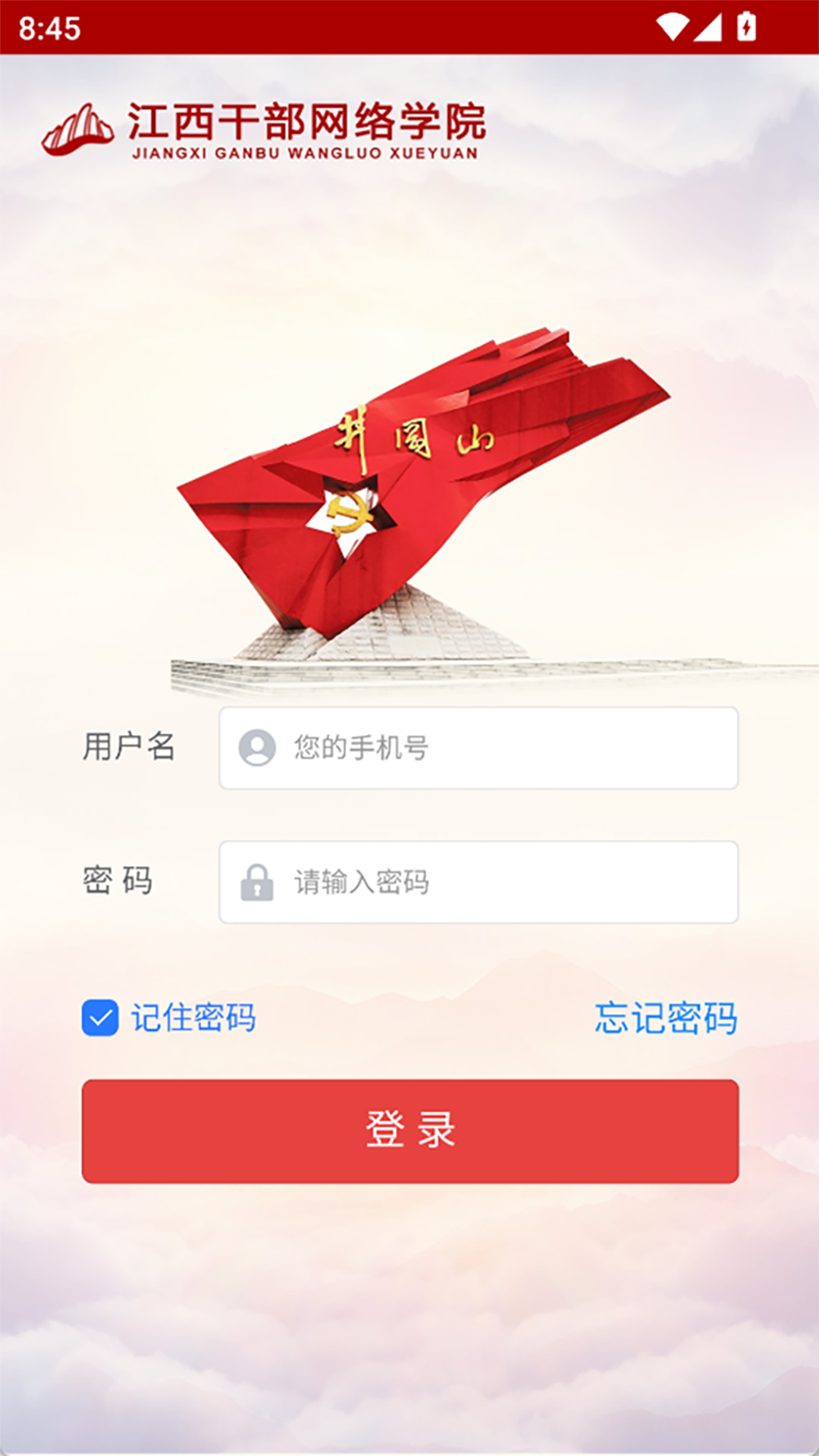Open the 忘记密码 link
The image size is (819, 1456).
coord(665,1018)
